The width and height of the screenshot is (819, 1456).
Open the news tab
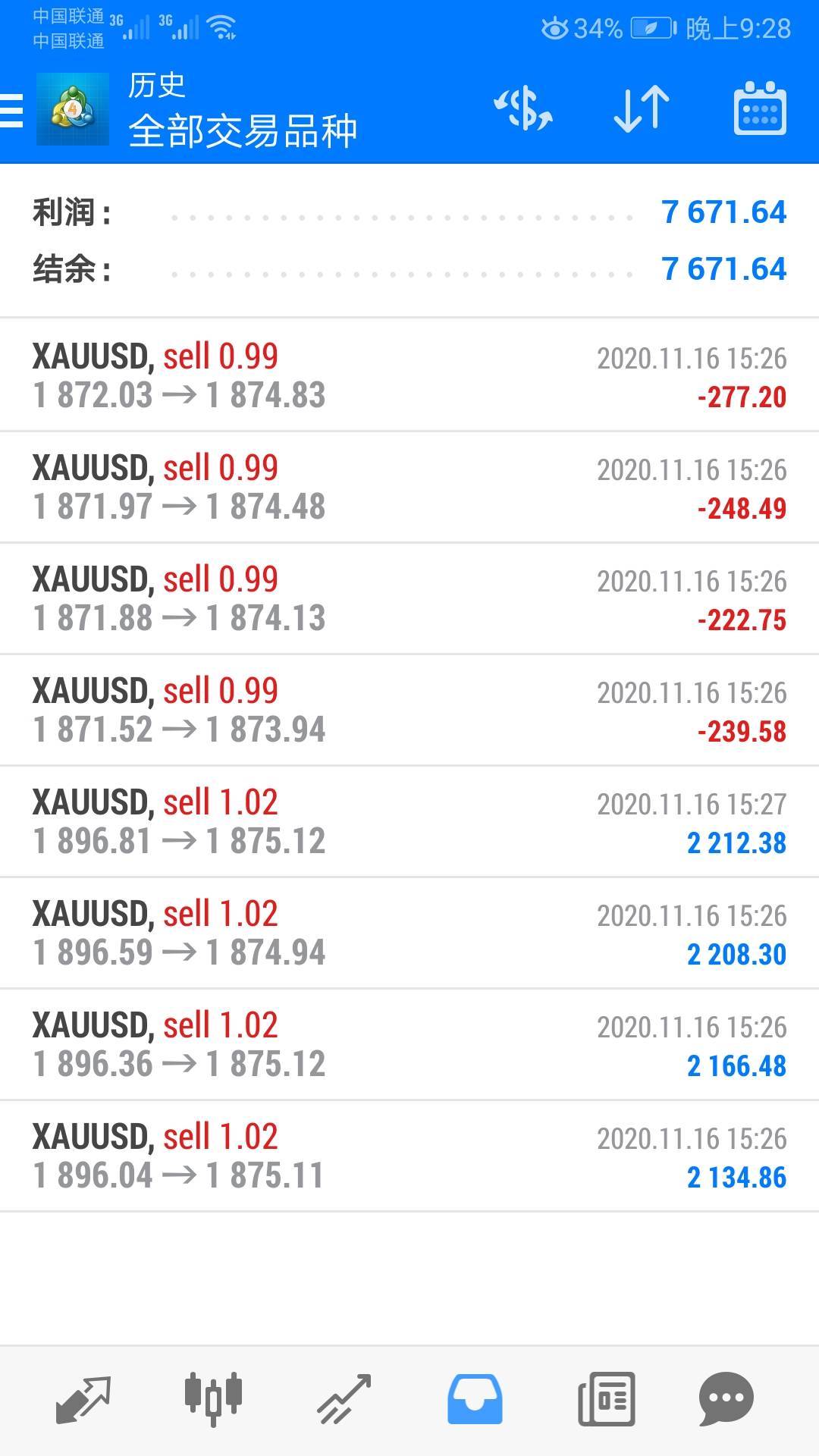tap(606, 1399)
